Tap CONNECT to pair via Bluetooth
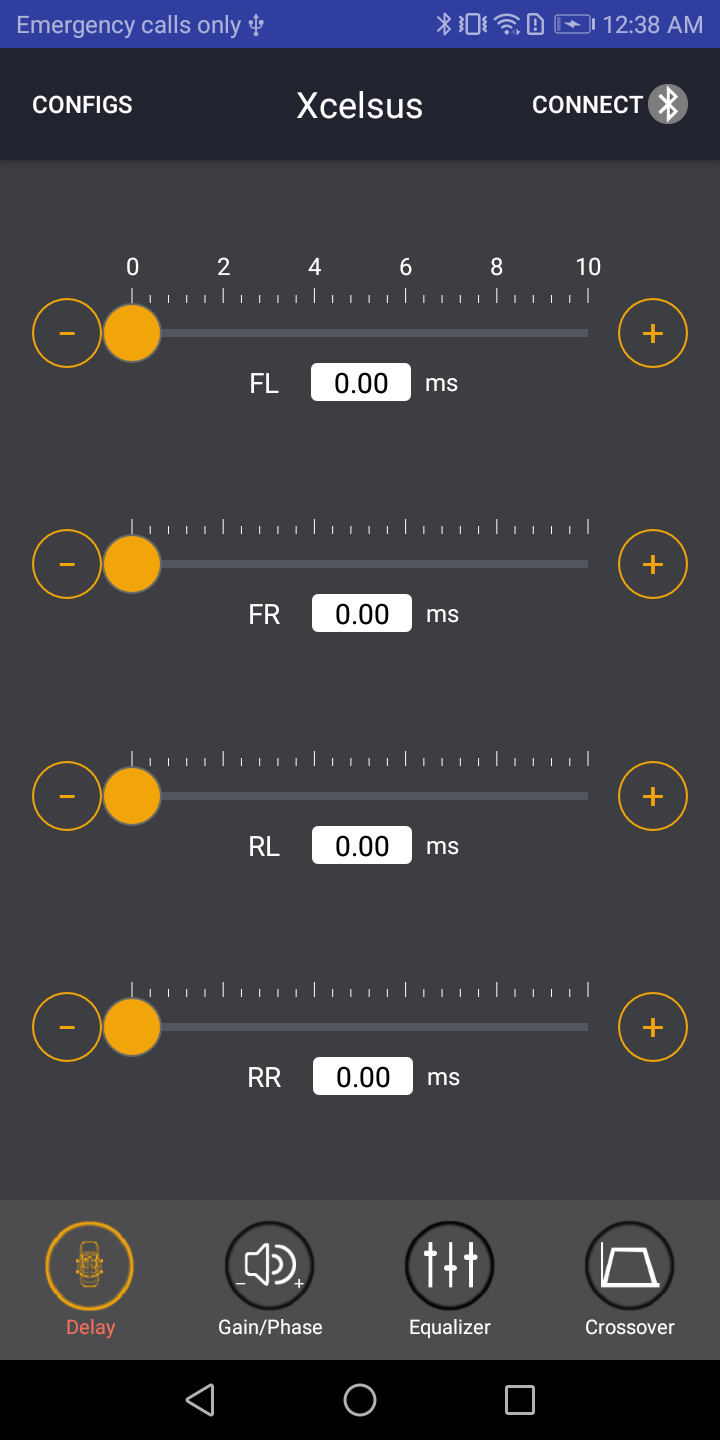720x1440 pixels. pyautogui.click(x=608, y=105)
